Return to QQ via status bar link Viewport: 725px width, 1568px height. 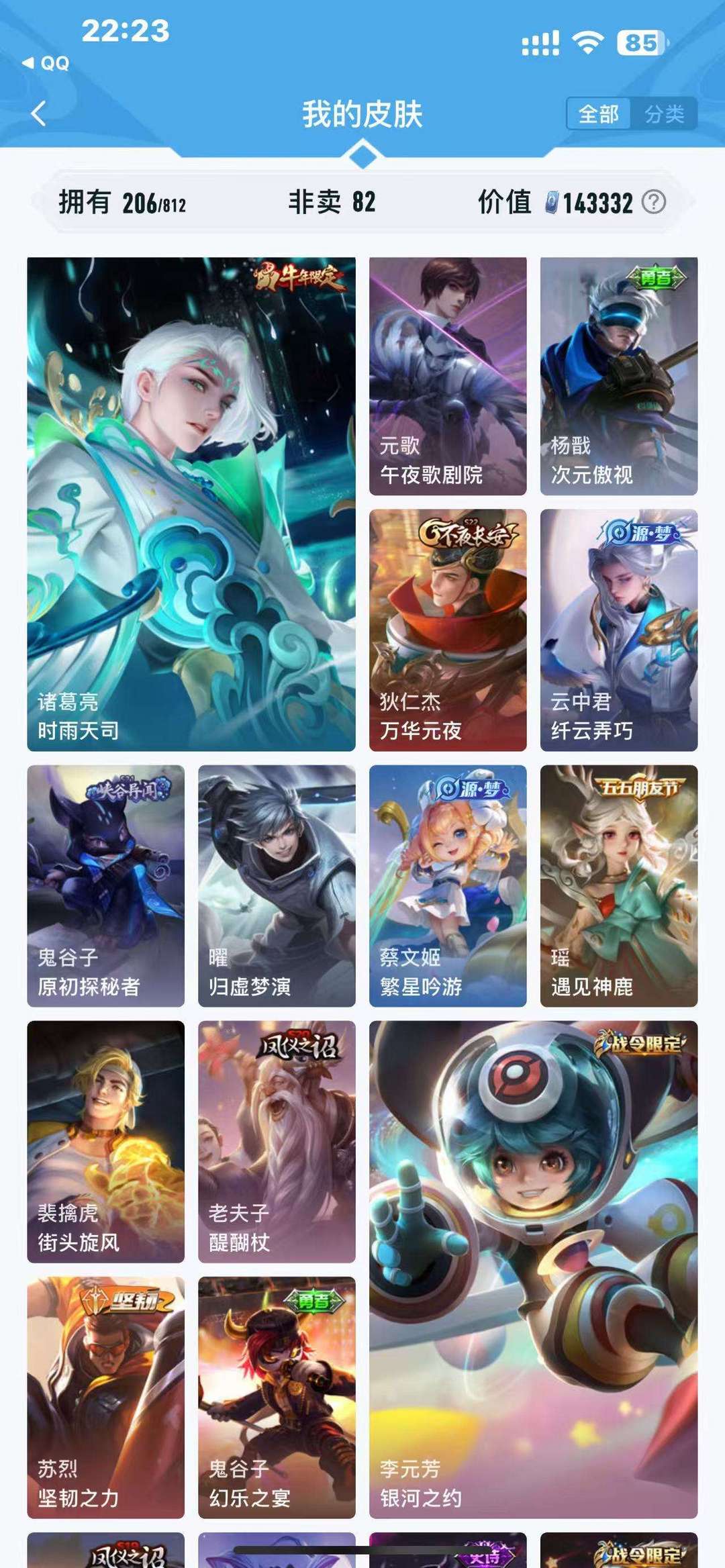46,63
